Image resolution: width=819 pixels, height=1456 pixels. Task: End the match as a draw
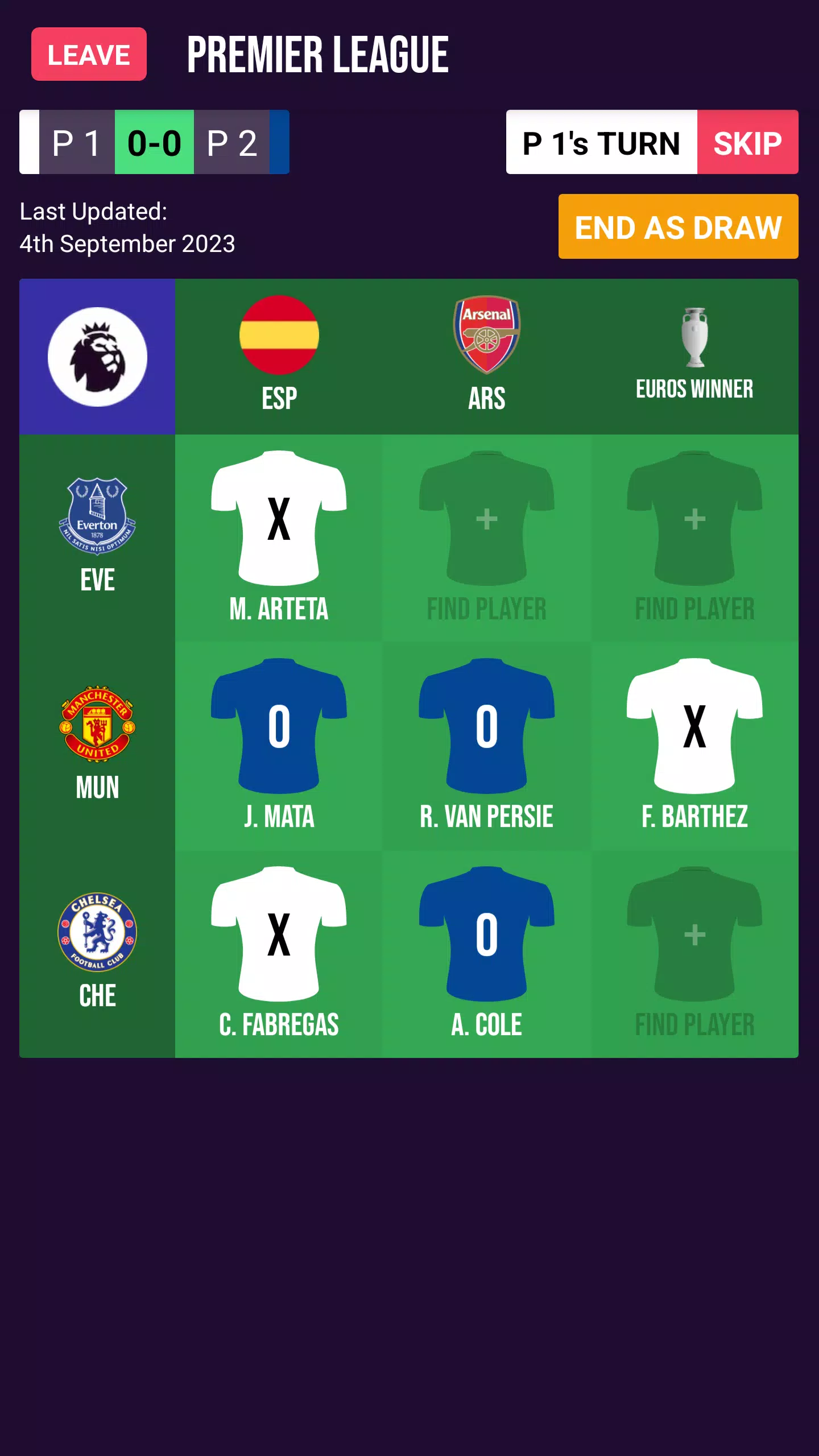(x=678, y=227)
